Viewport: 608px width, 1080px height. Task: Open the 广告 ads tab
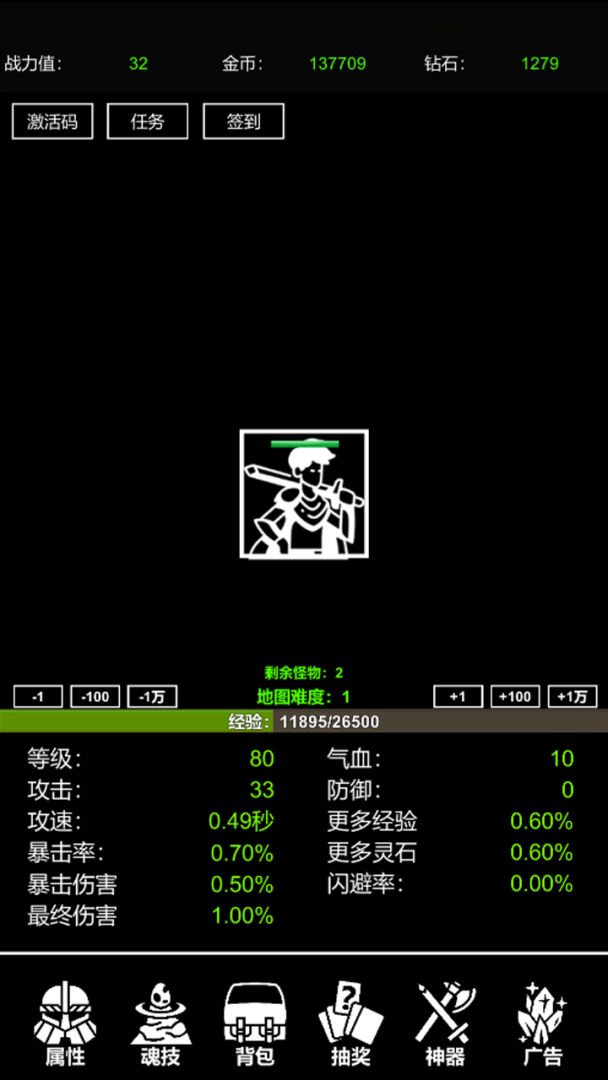point(542,1023)
